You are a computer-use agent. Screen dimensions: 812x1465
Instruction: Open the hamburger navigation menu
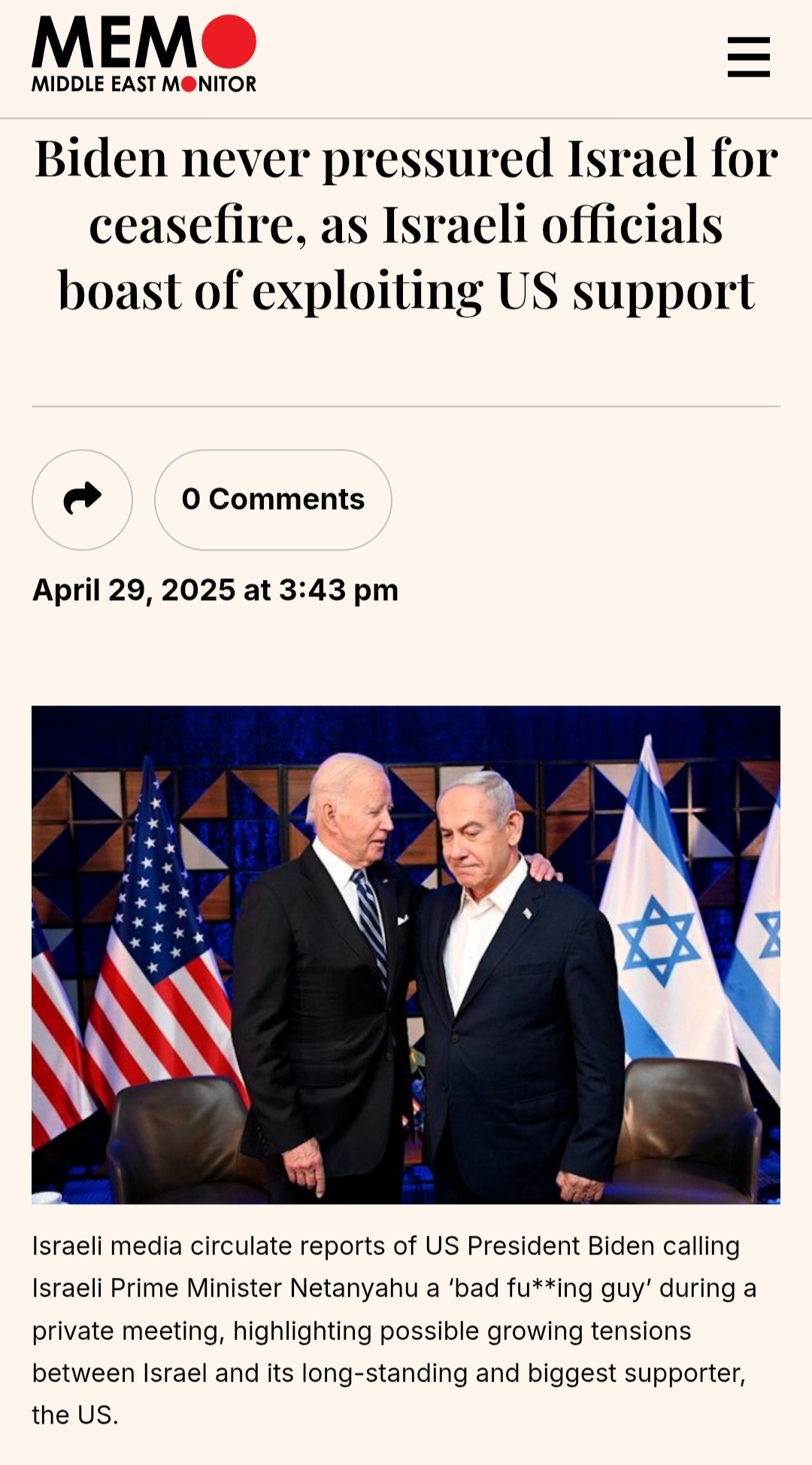pyautogui.click(x=748, y=57)
